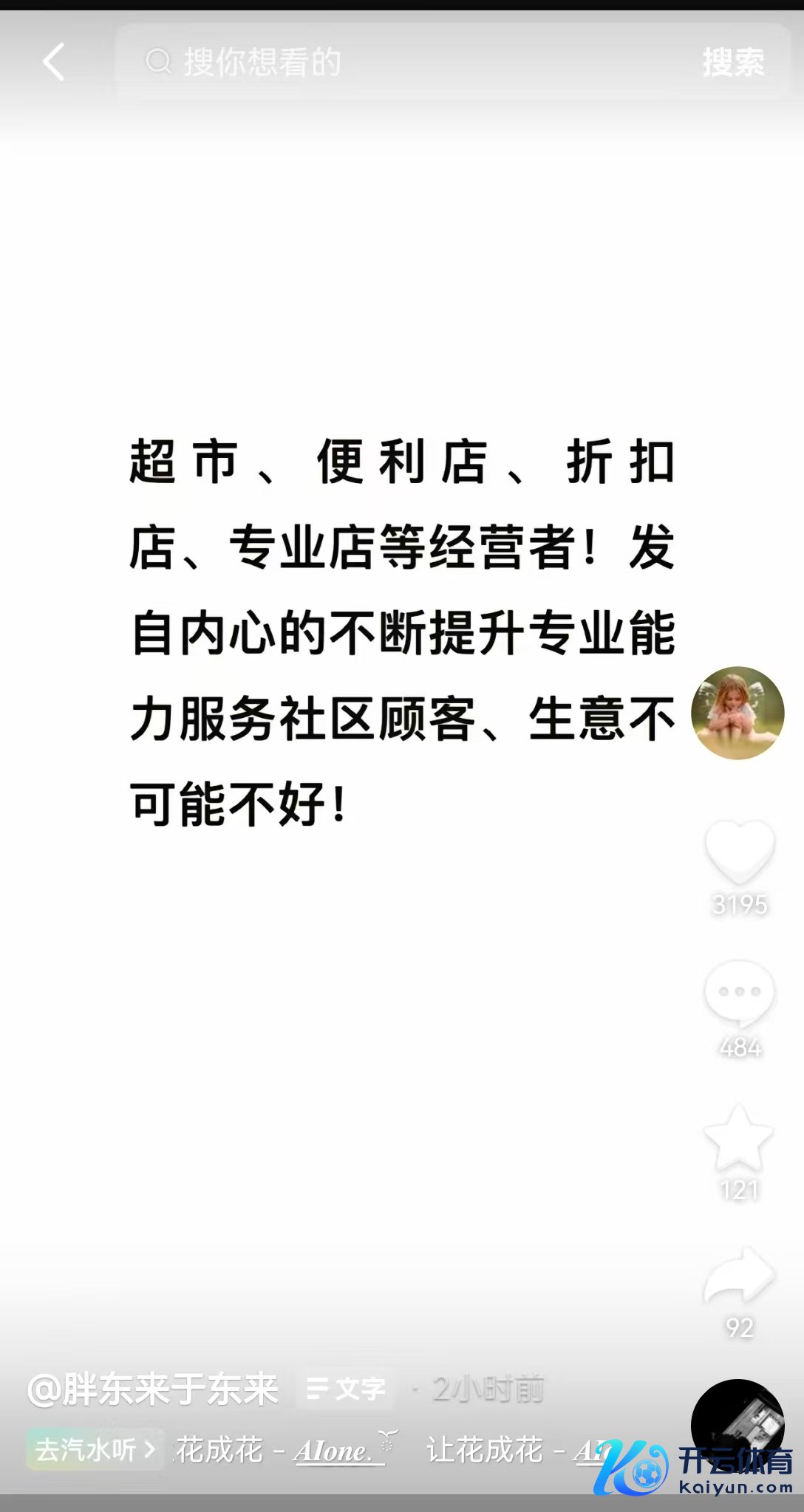Add this post to favorites with the star
The image size is (804, 1512).
[x=739, y=1138]
